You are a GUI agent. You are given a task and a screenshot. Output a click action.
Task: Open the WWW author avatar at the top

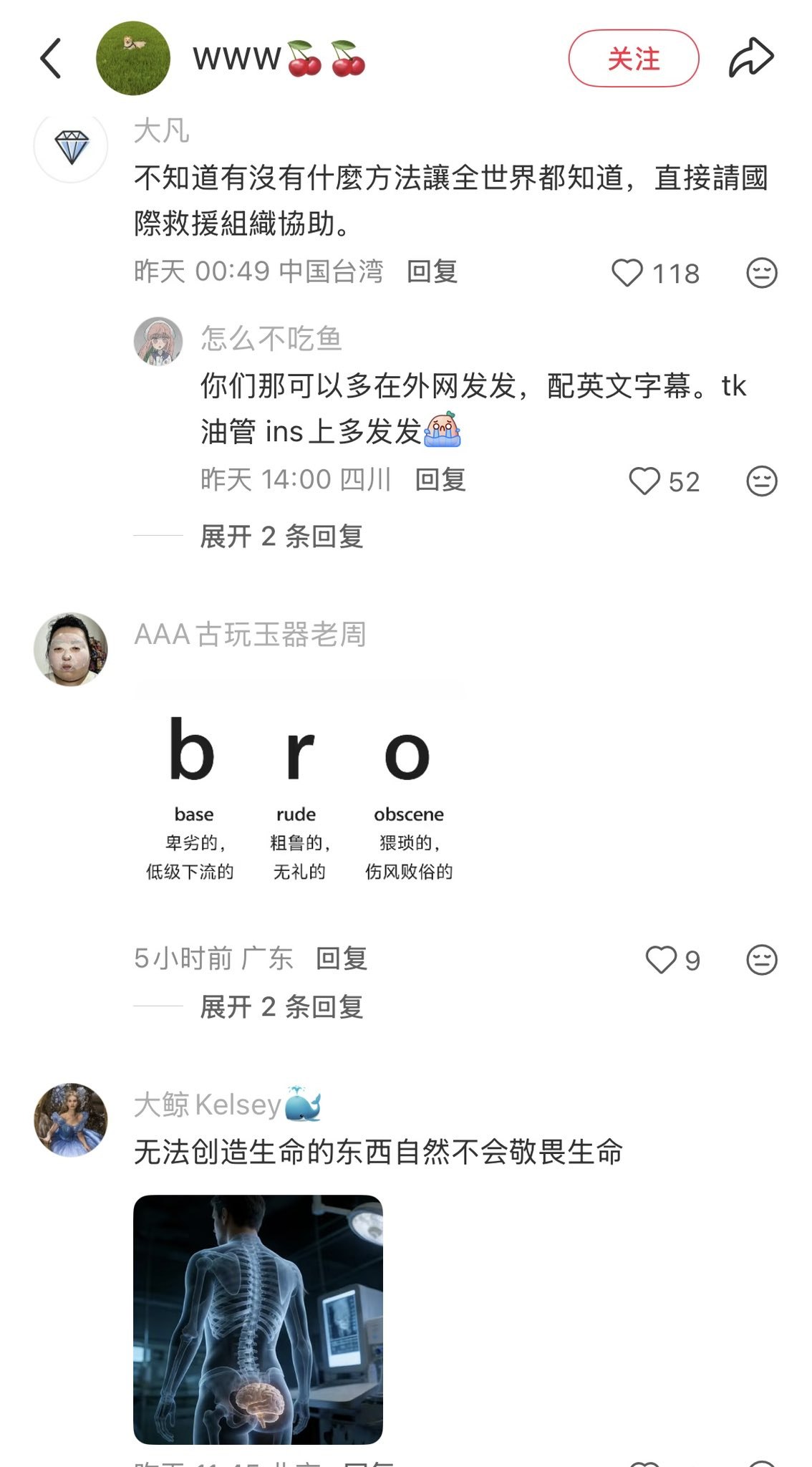[133, 58]
